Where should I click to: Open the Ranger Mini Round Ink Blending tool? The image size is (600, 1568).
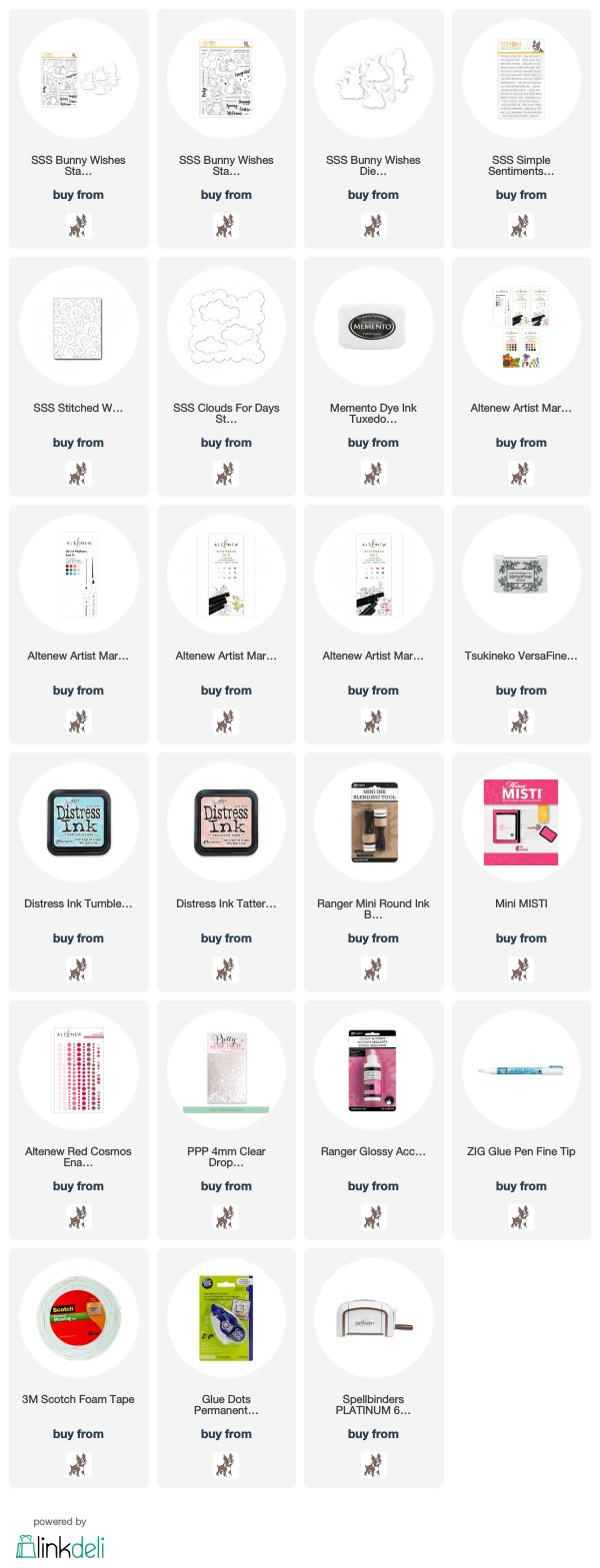click(373, 823)
